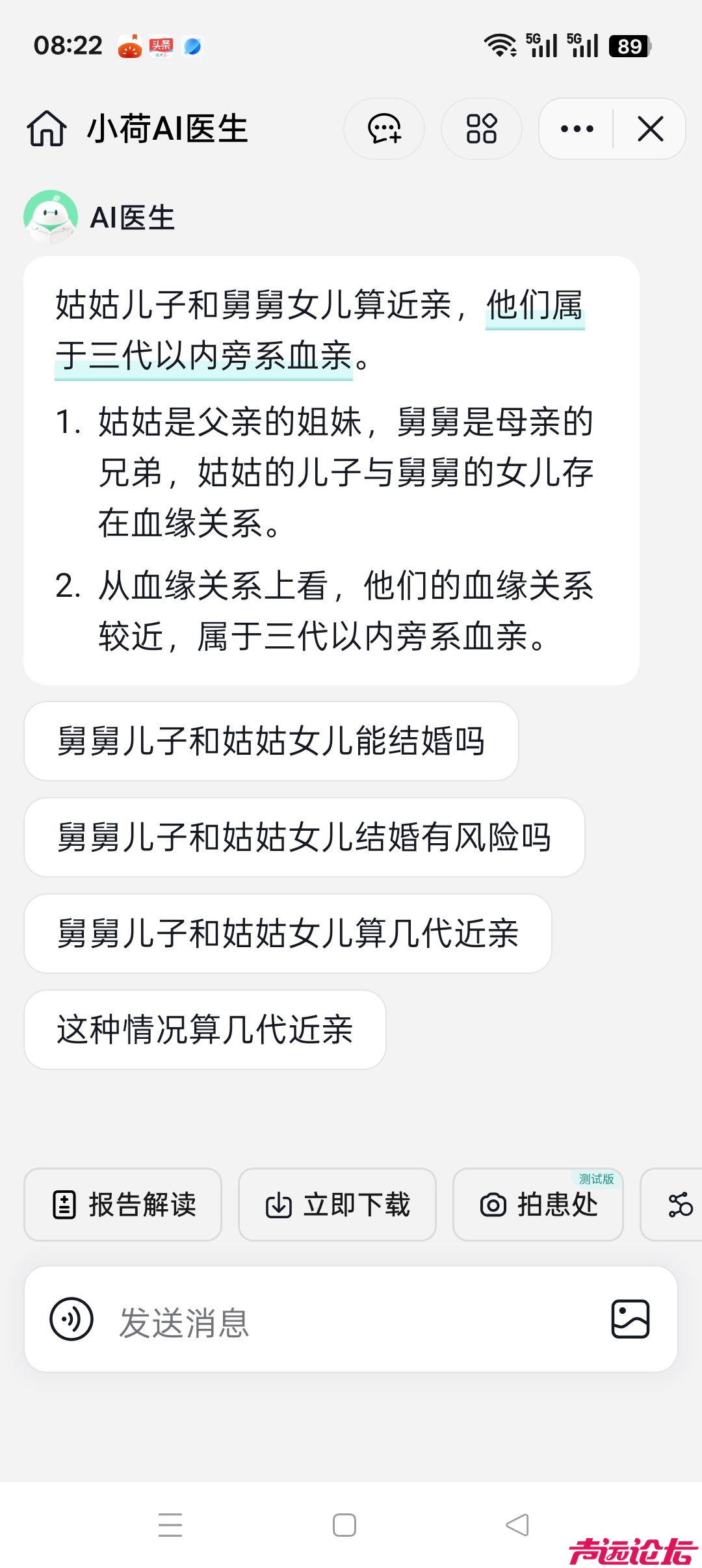Attach an image to the message

(x=630, y=1319)
